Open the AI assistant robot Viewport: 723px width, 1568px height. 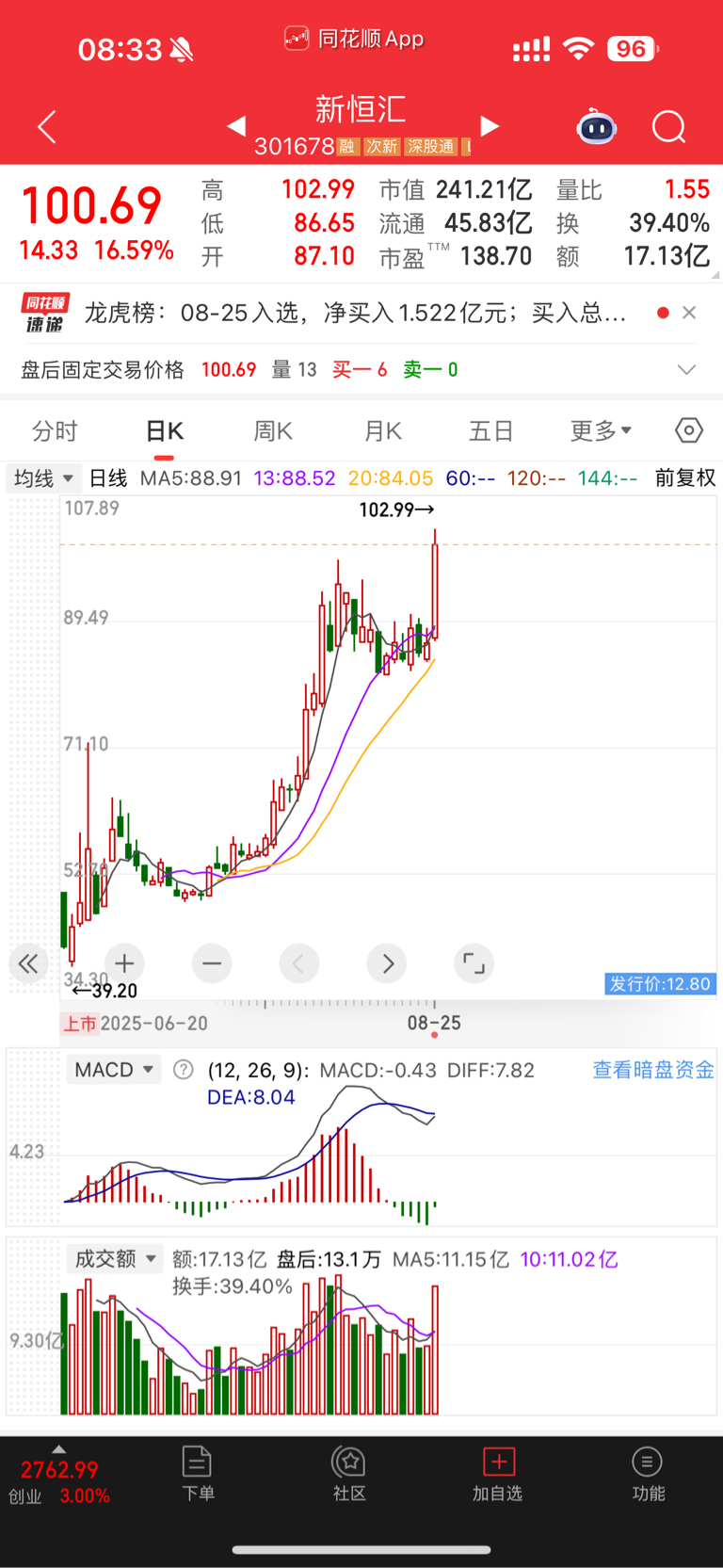point(597,126)
